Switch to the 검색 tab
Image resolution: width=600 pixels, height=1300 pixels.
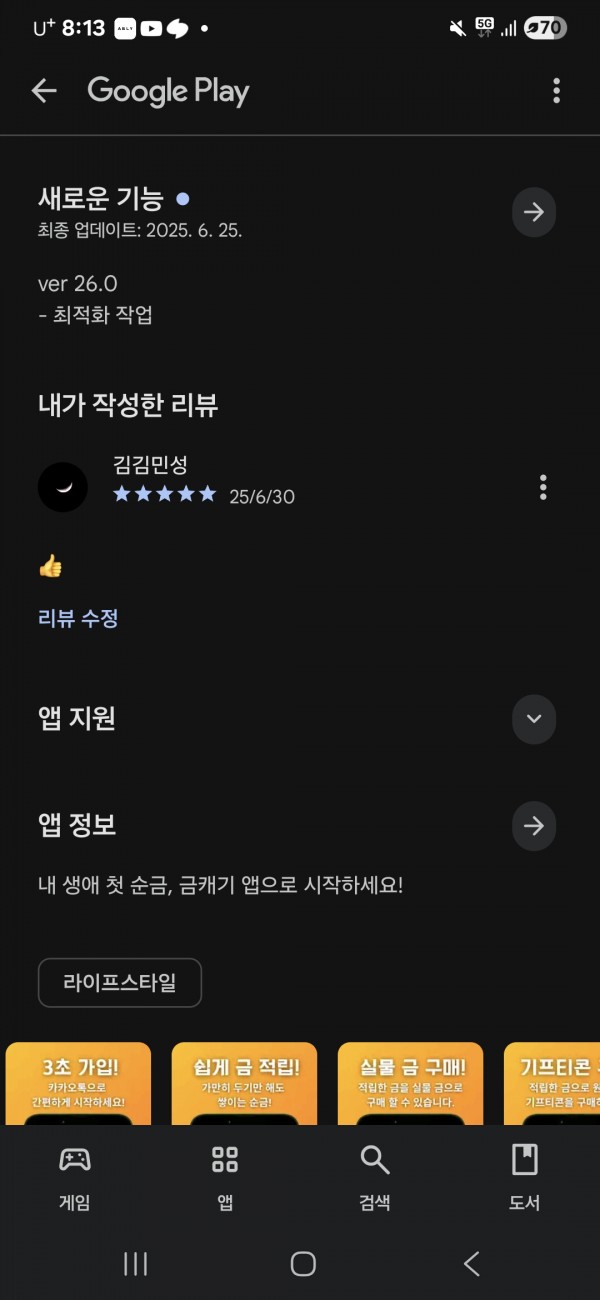(x=375, y=1177)
